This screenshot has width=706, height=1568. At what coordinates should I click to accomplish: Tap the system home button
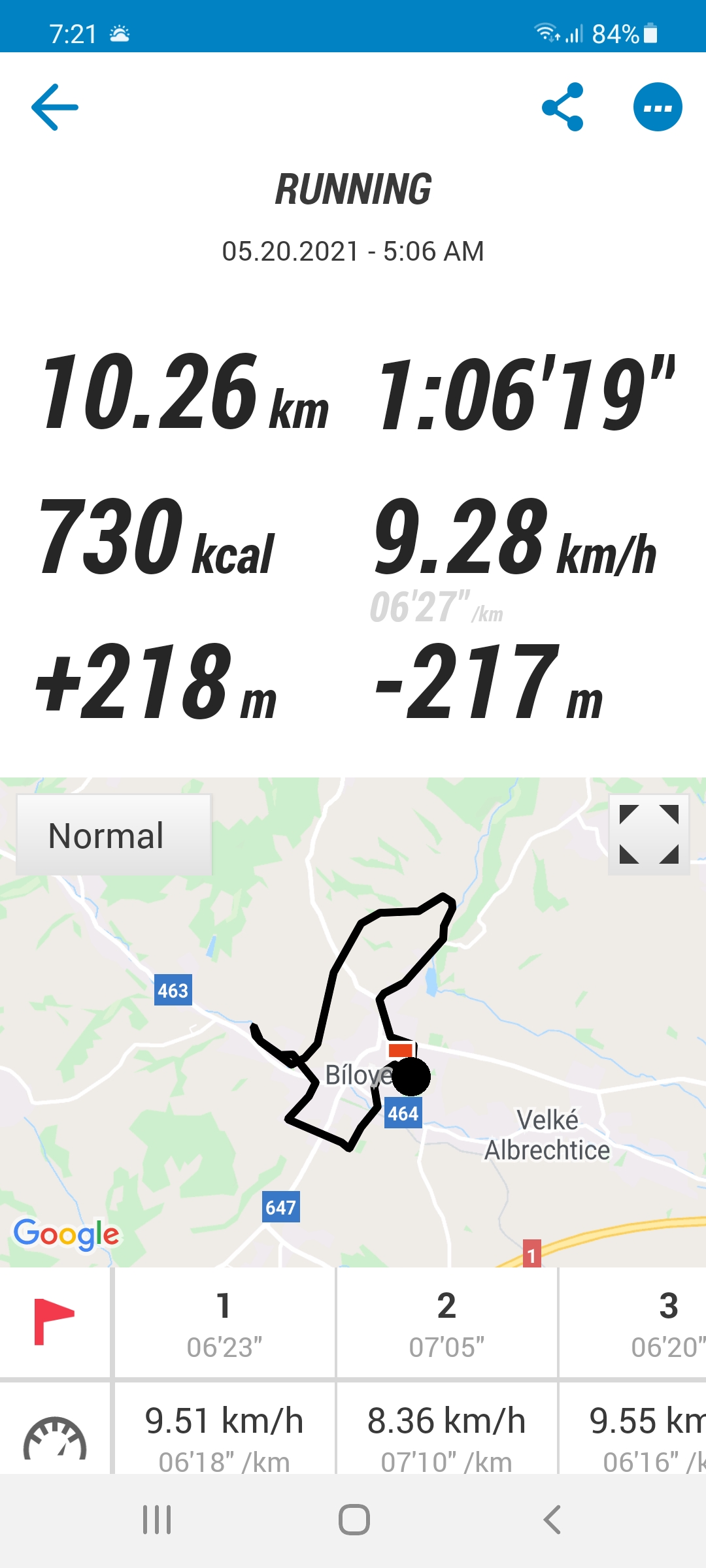[354, 1520]
